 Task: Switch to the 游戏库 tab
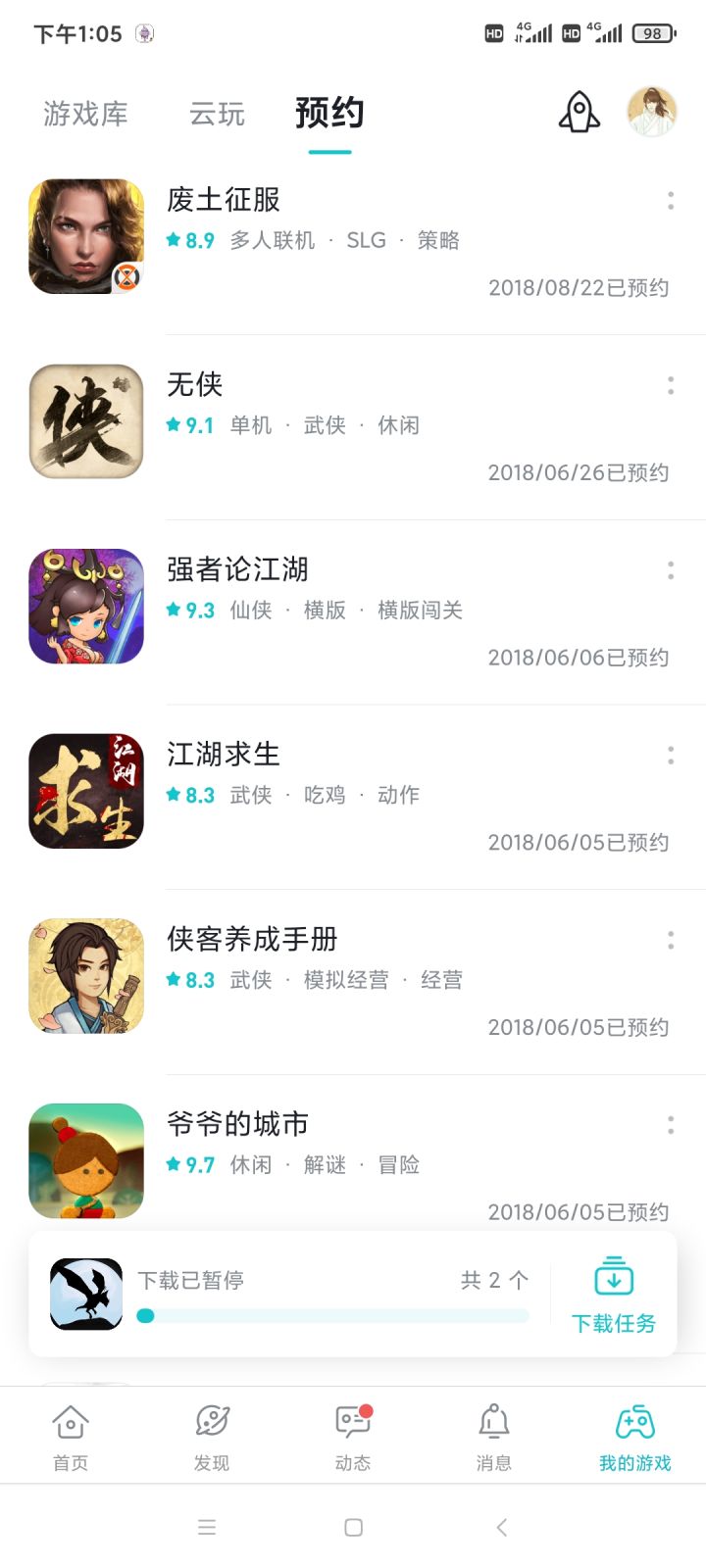85,113
